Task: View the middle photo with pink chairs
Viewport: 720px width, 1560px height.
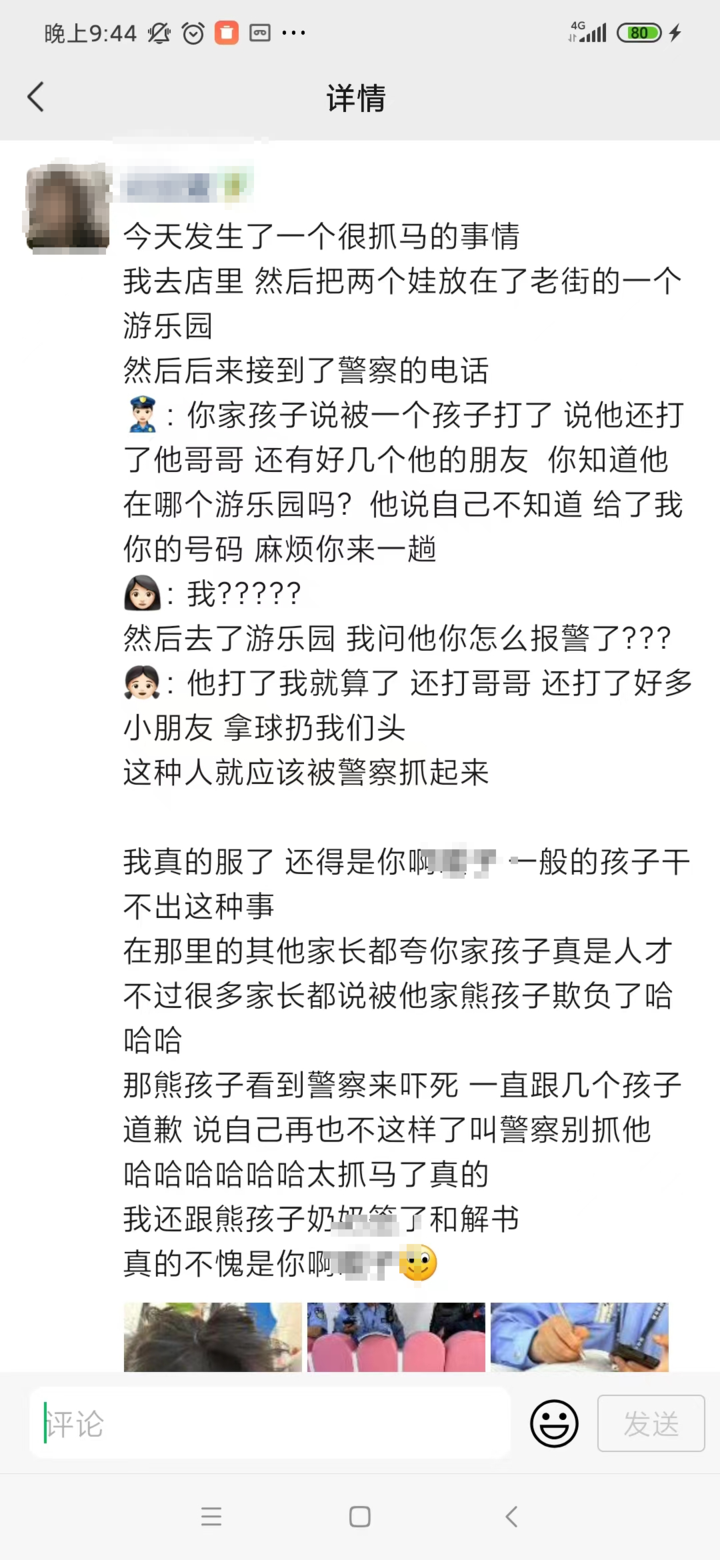Action: click(x=396, y=1336)
